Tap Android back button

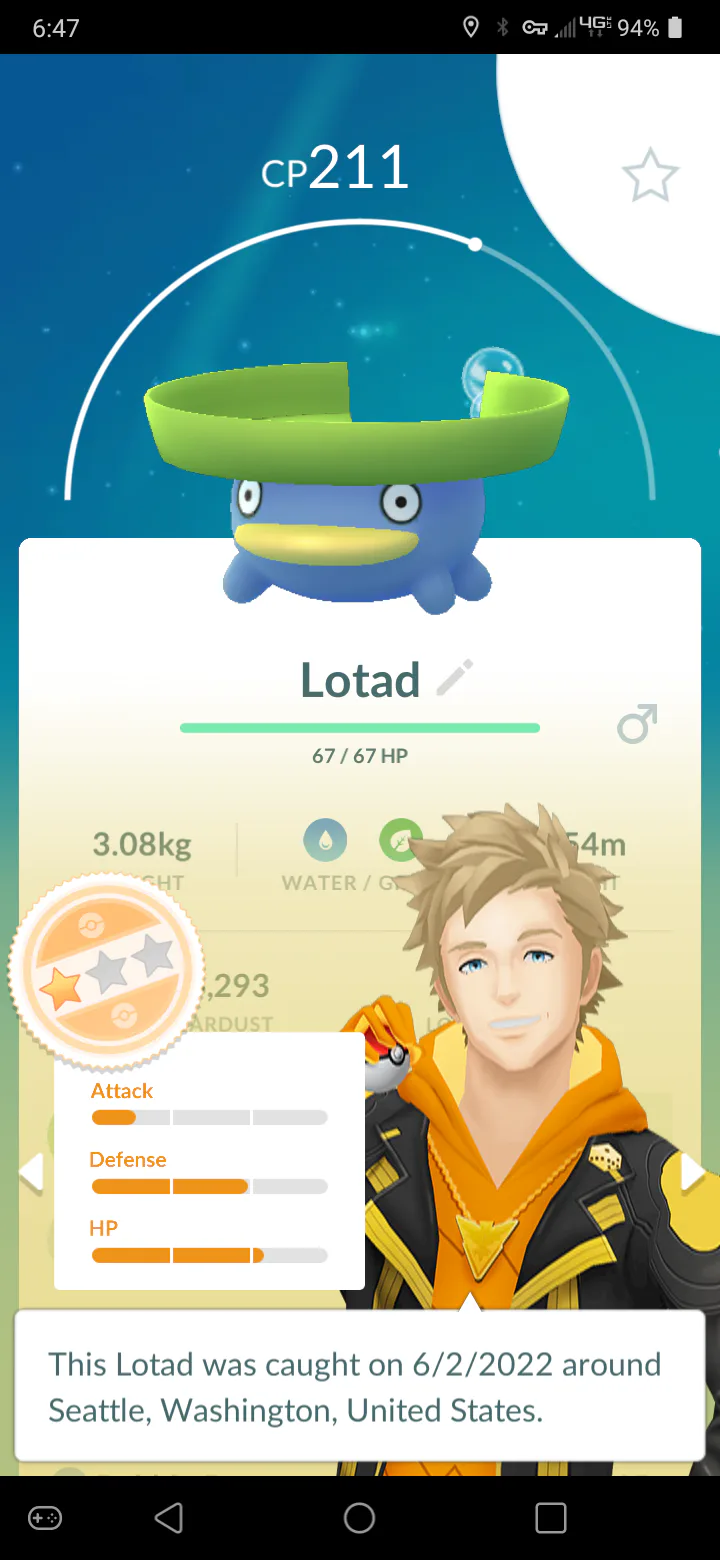point(169,1518)
